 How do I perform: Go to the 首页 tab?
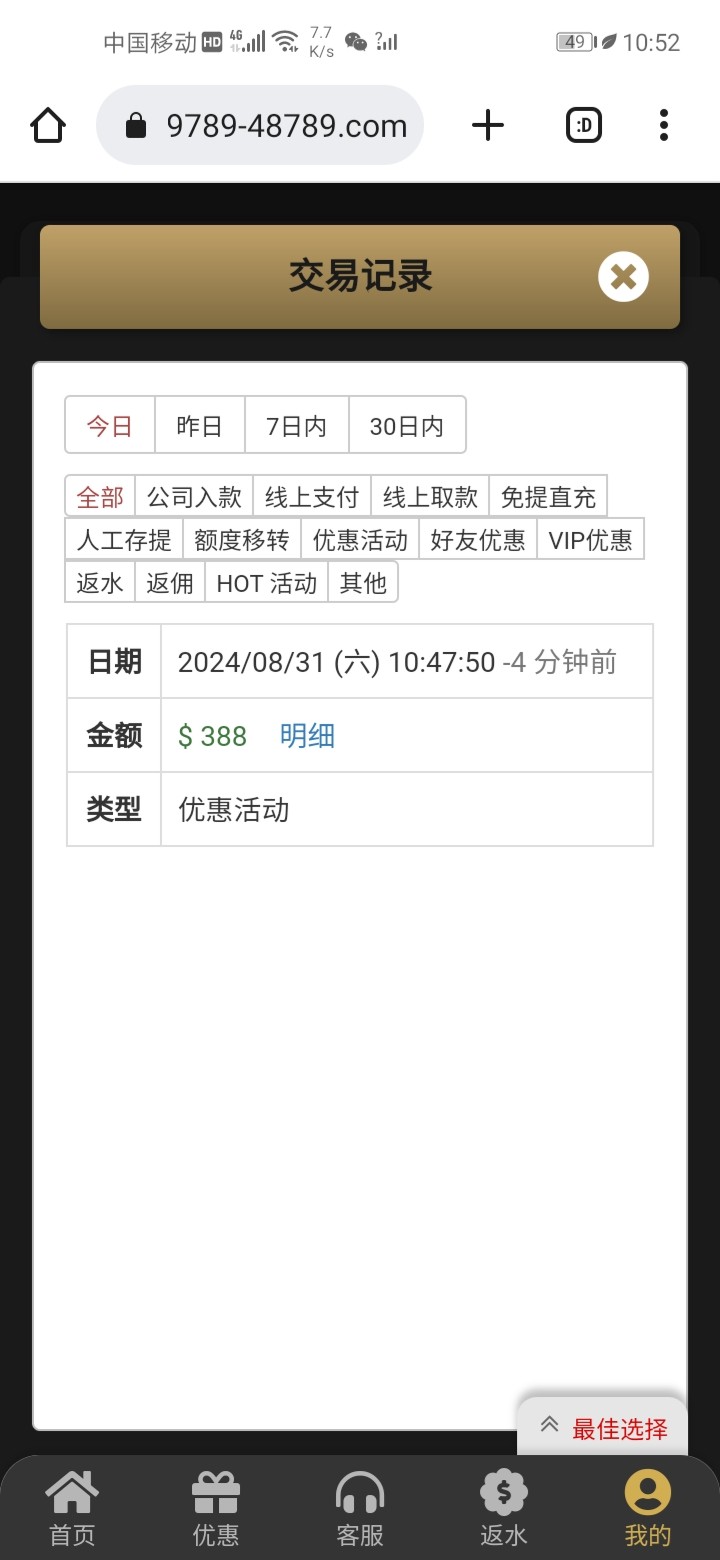[x=72, y=1510]
